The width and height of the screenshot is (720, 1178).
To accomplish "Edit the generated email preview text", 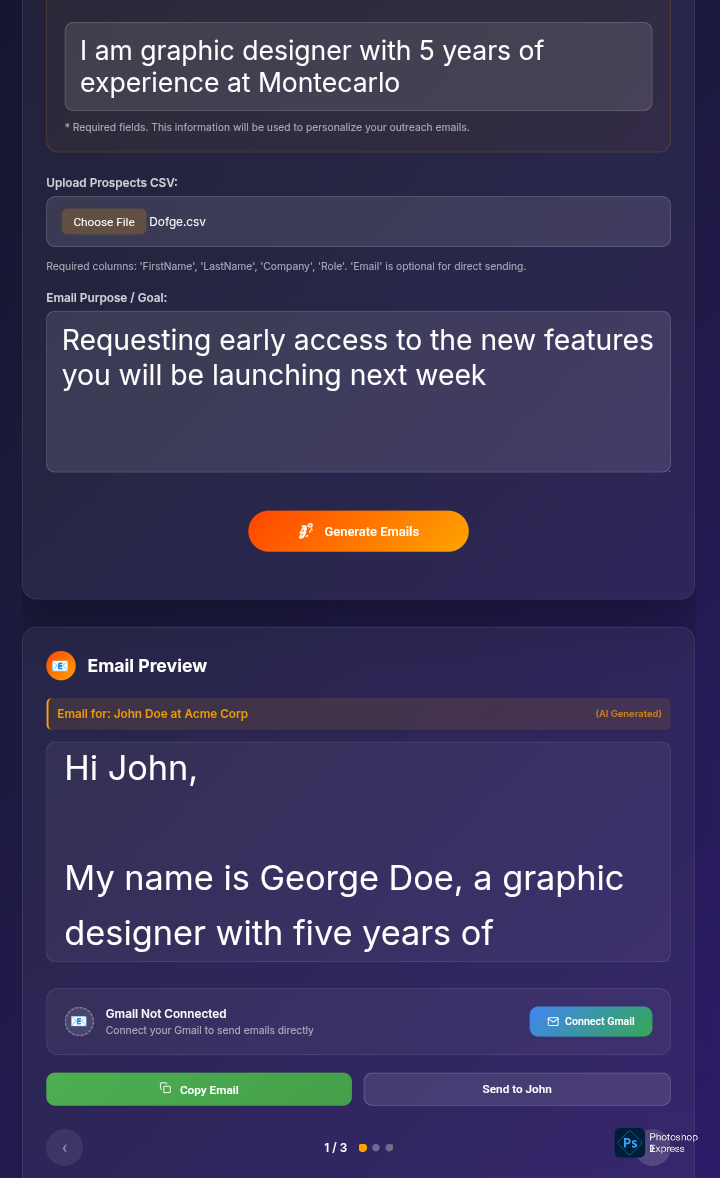I will coord(358,851).
